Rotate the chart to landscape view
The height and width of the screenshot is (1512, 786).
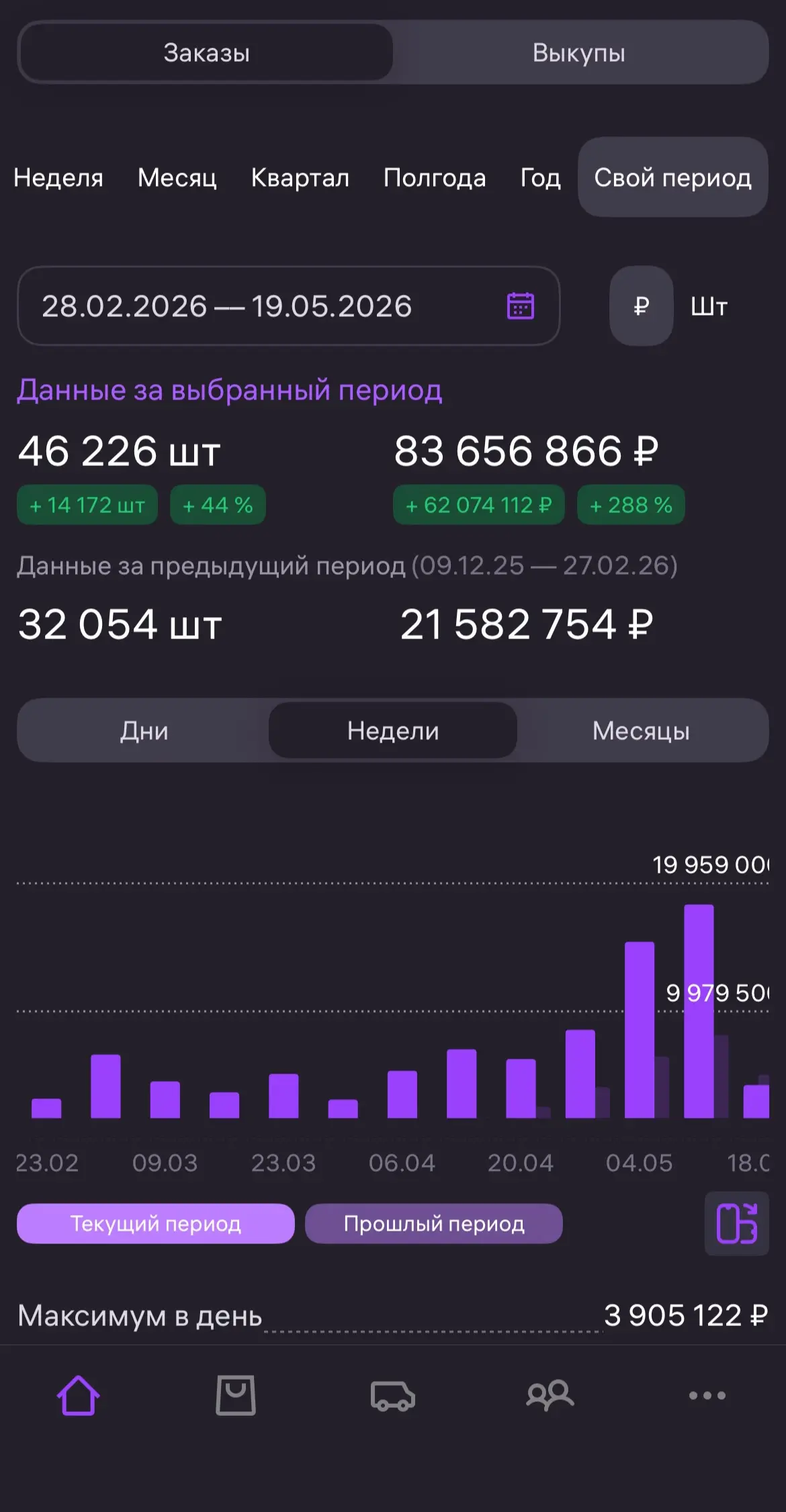736,1223
